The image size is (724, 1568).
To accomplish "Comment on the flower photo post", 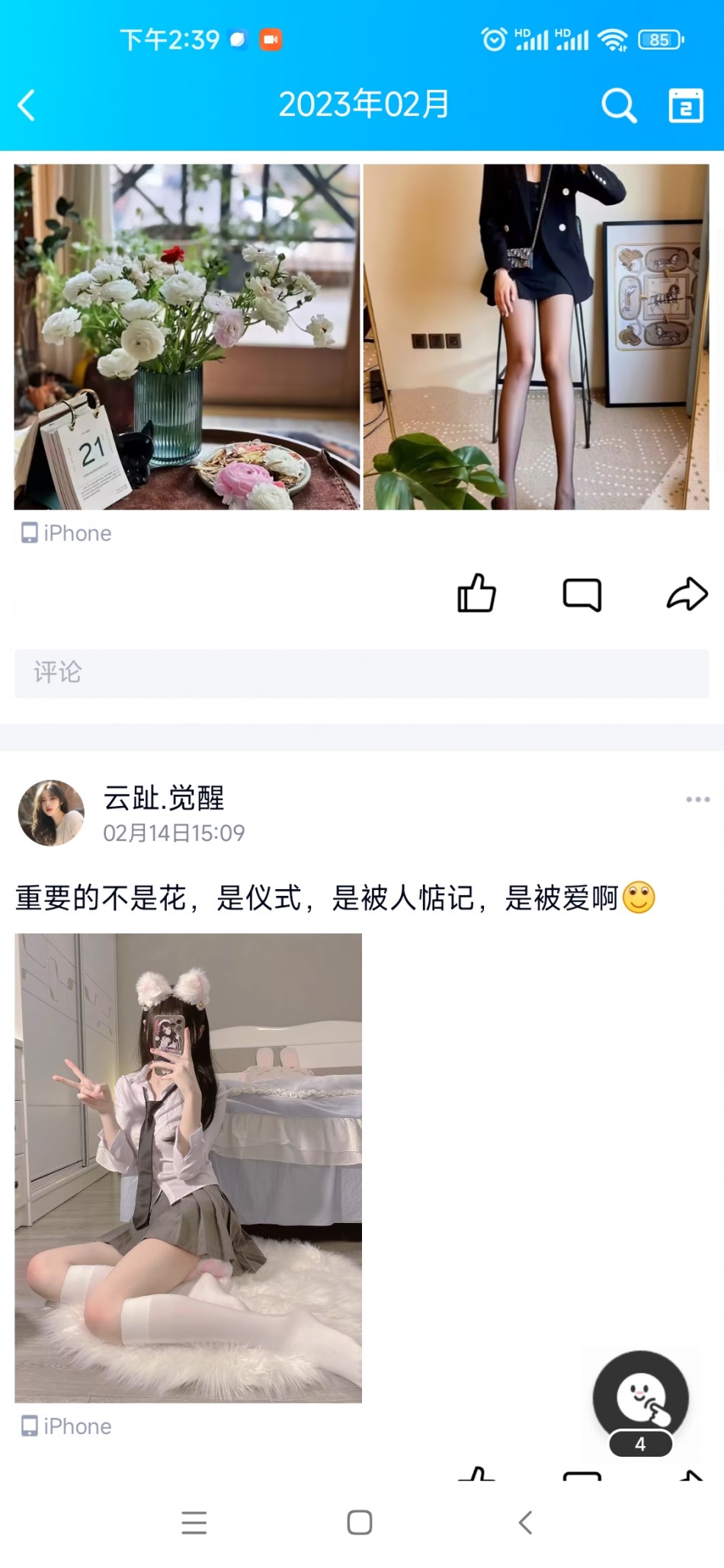I will click(582, 594).
